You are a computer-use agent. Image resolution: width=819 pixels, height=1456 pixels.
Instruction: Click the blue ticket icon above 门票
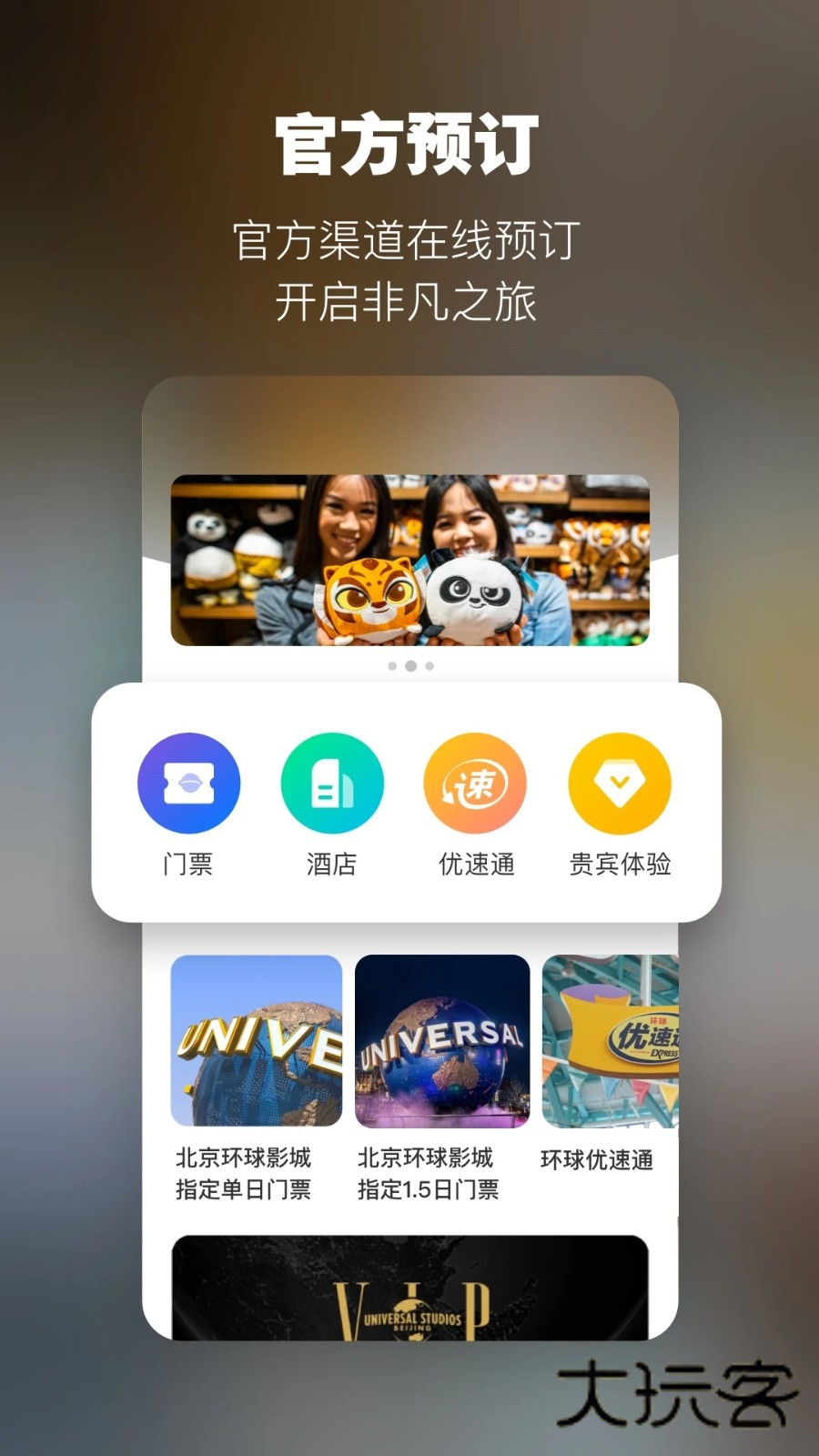(187, 784)
